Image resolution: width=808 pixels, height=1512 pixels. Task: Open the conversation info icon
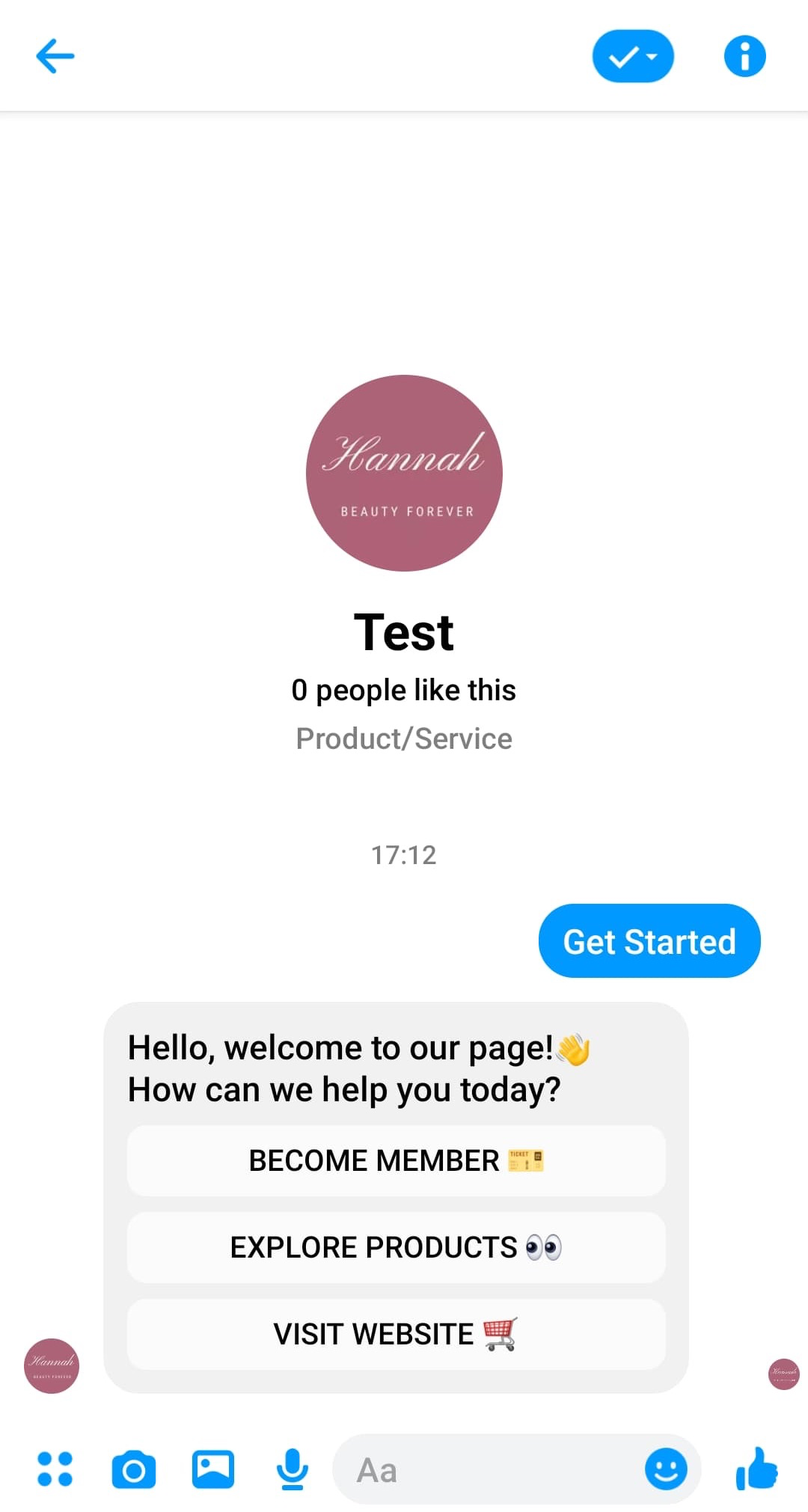click(744, 56)
